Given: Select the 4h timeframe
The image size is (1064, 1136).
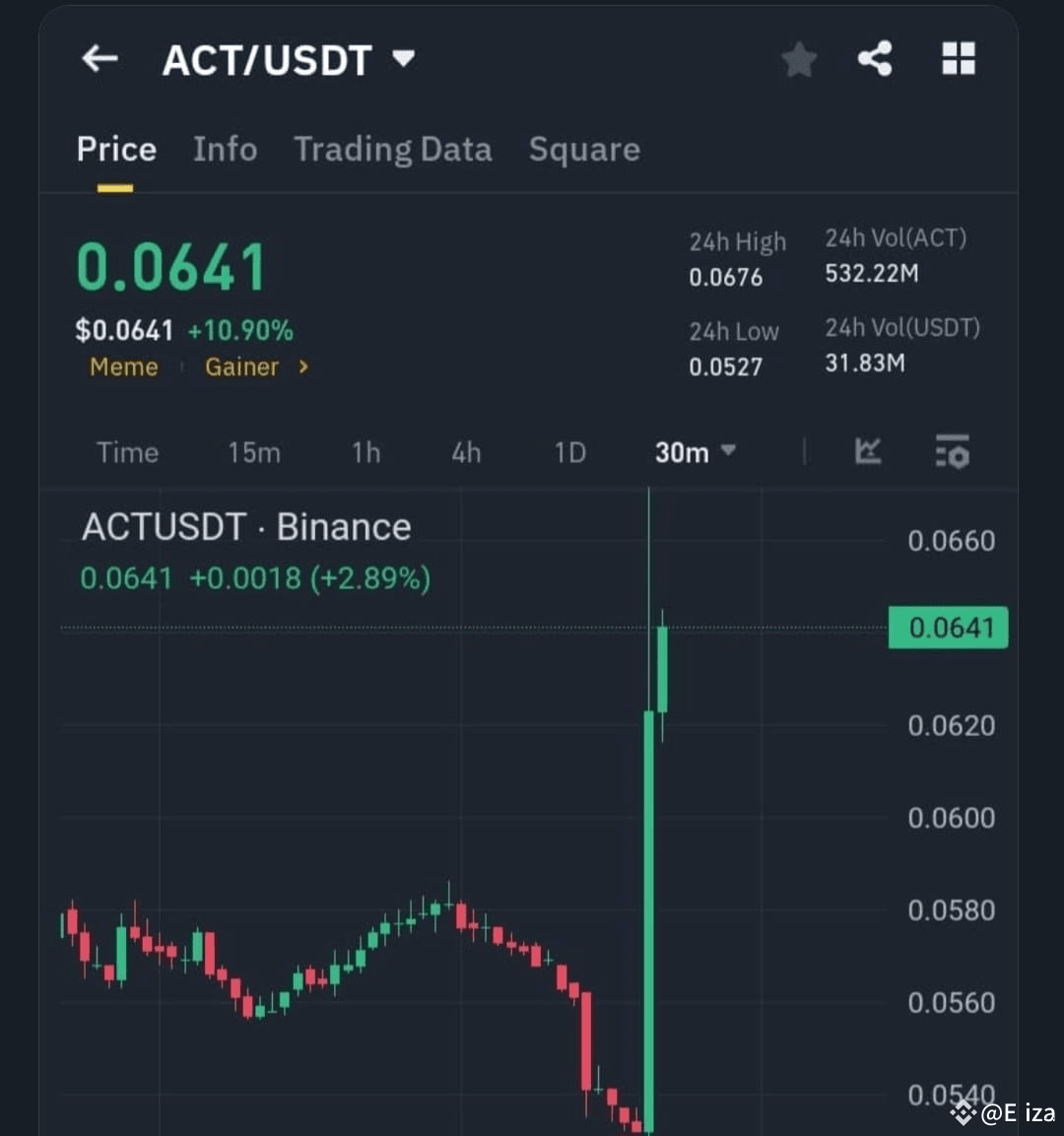Looking at the screenshot, I should coord(466,452).
